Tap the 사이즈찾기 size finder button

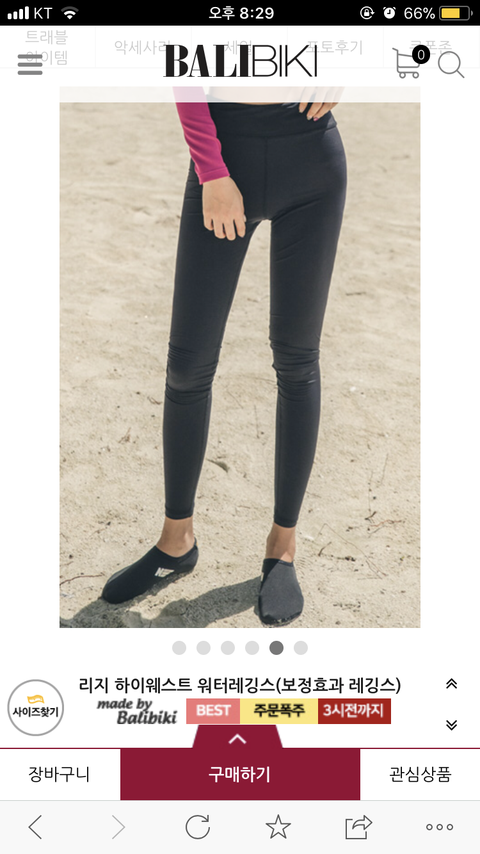click(35, 707)
